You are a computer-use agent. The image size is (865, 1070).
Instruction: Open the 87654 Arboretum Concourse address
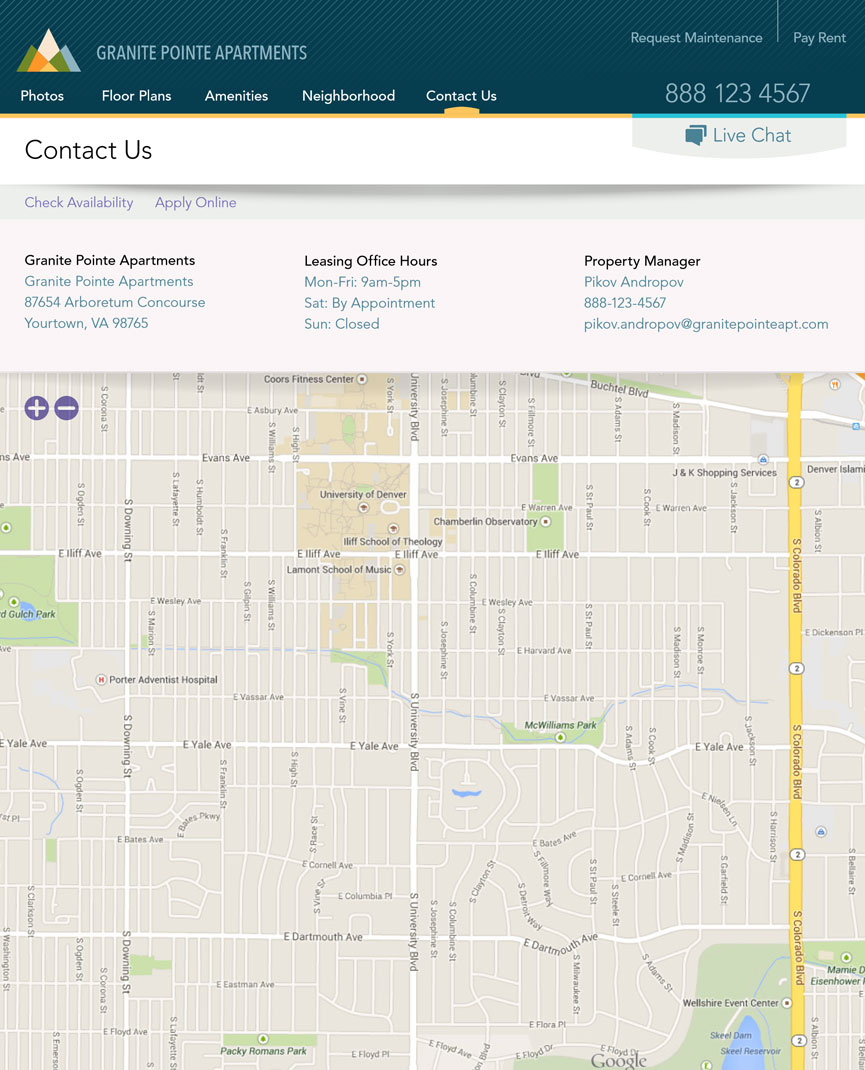click(115, 303)
